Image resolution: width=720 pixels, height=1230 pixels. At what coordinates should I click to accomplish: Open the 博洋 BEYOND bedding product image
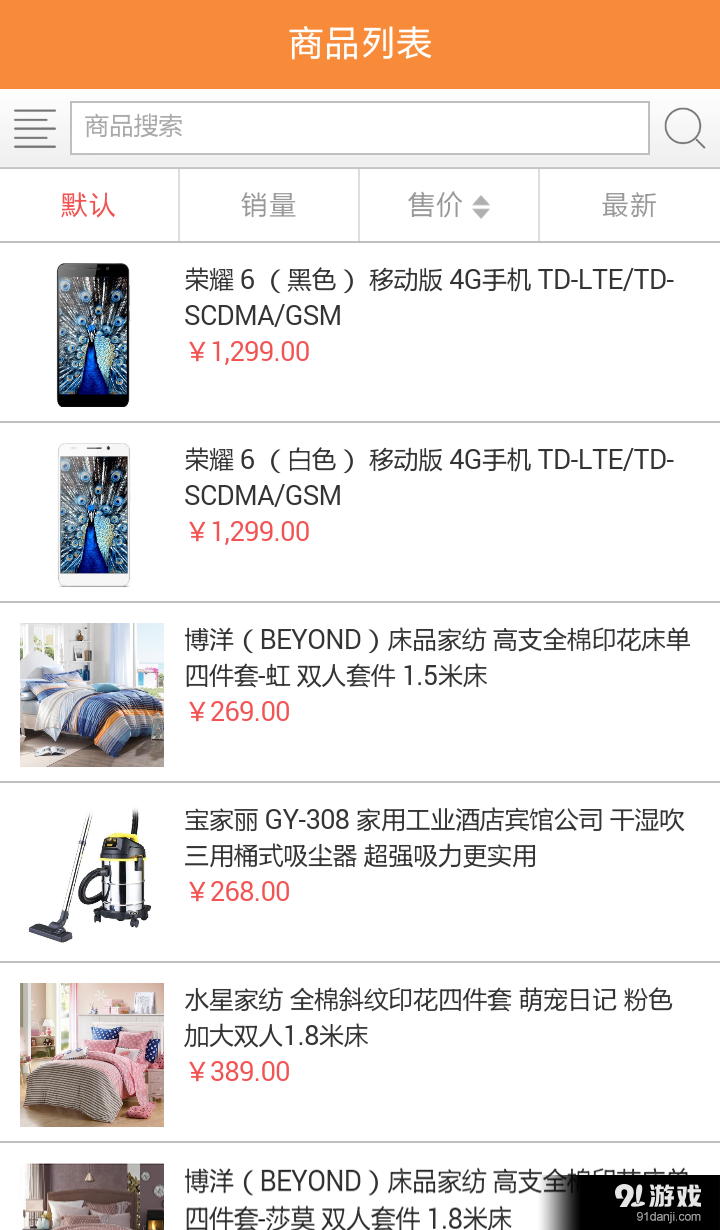coord(91,694)
